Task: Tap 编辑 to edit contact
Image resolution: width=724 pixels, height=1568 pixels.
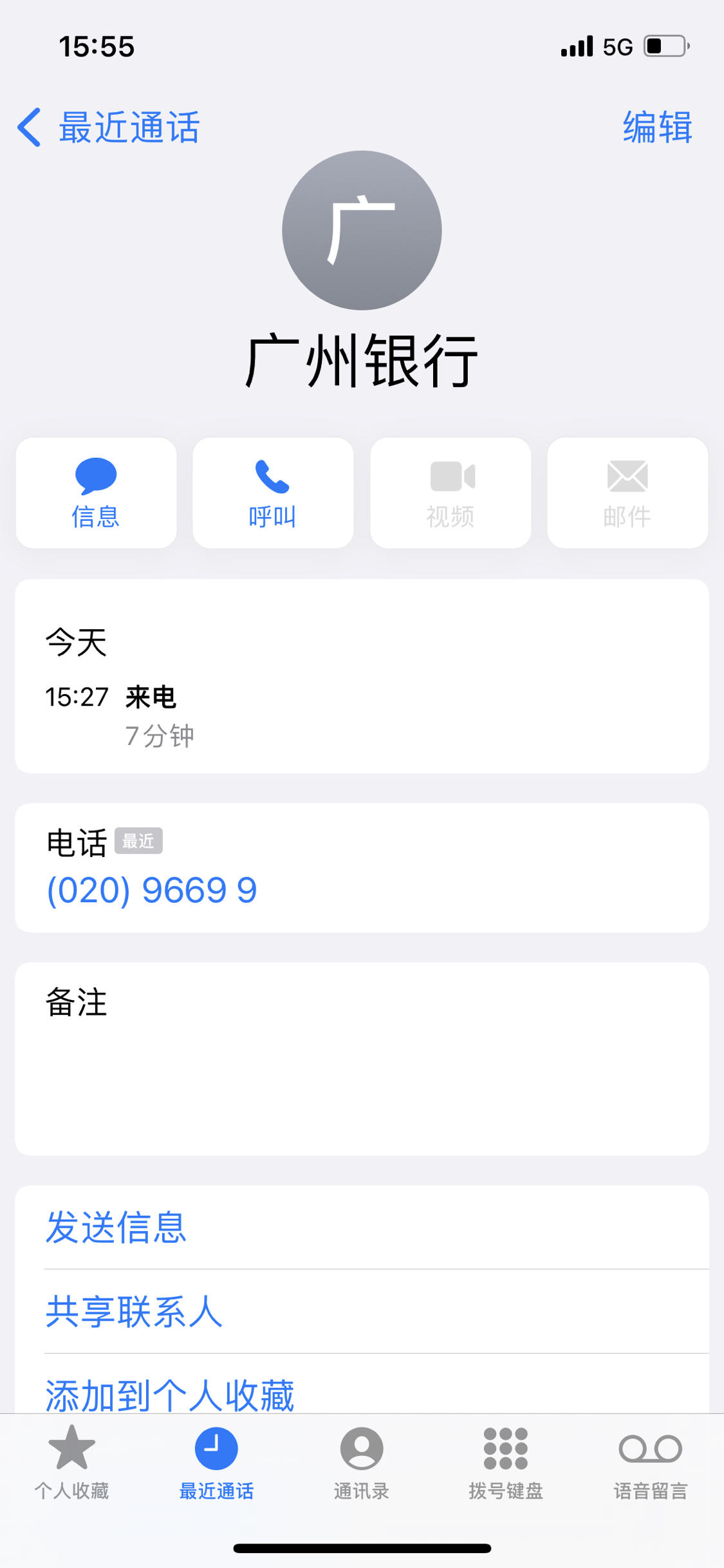Action: (x=657, y=127)
